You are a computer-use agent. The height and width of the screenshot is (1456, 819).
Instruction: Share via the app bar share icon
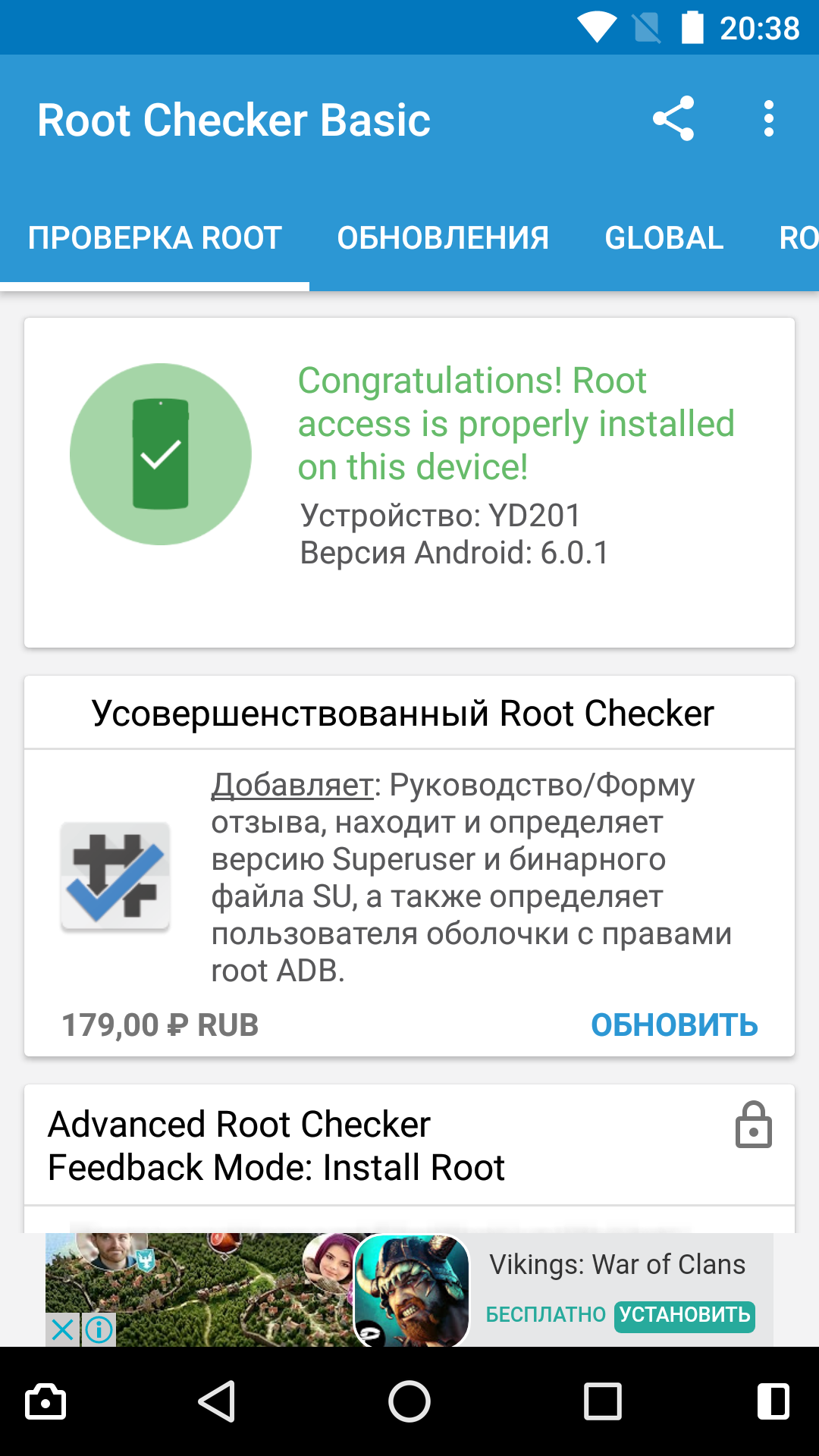pyautogui.click(x=673, y=118)
